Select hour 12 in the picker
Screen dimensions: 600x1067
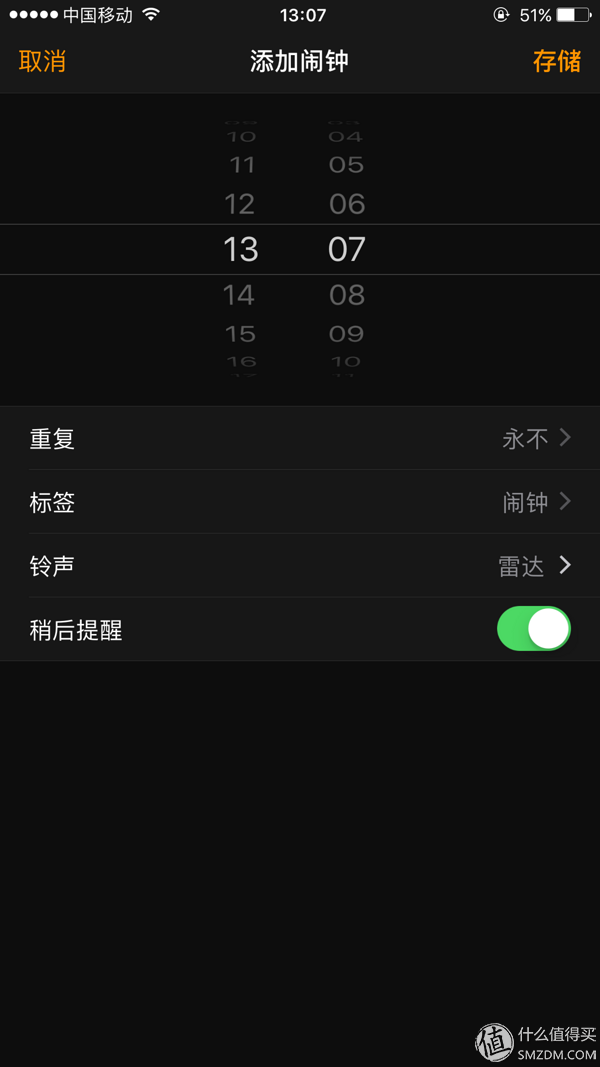(240, 204)
